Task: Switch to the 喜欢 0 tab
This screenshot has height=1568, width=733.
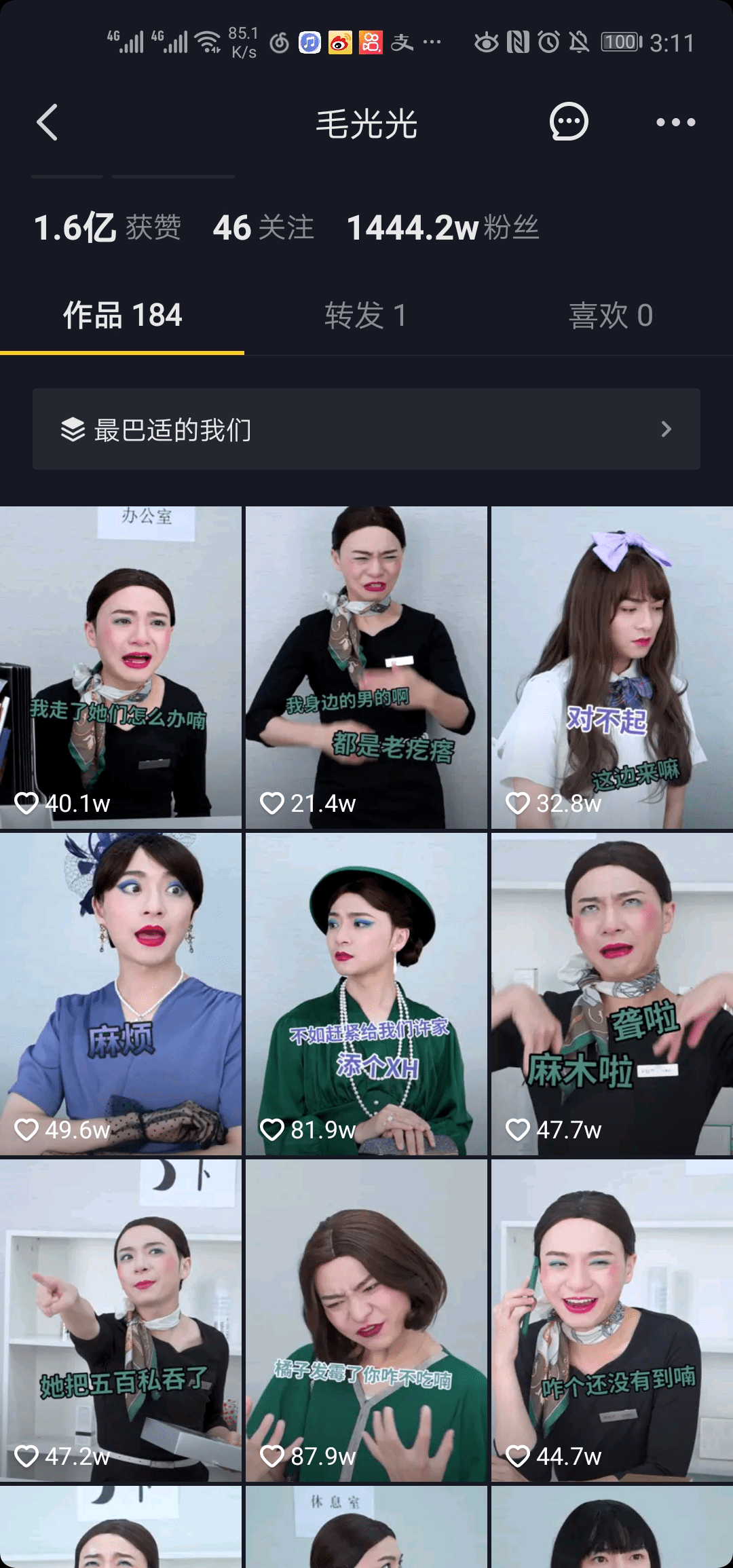Action: tap(611, 316)
